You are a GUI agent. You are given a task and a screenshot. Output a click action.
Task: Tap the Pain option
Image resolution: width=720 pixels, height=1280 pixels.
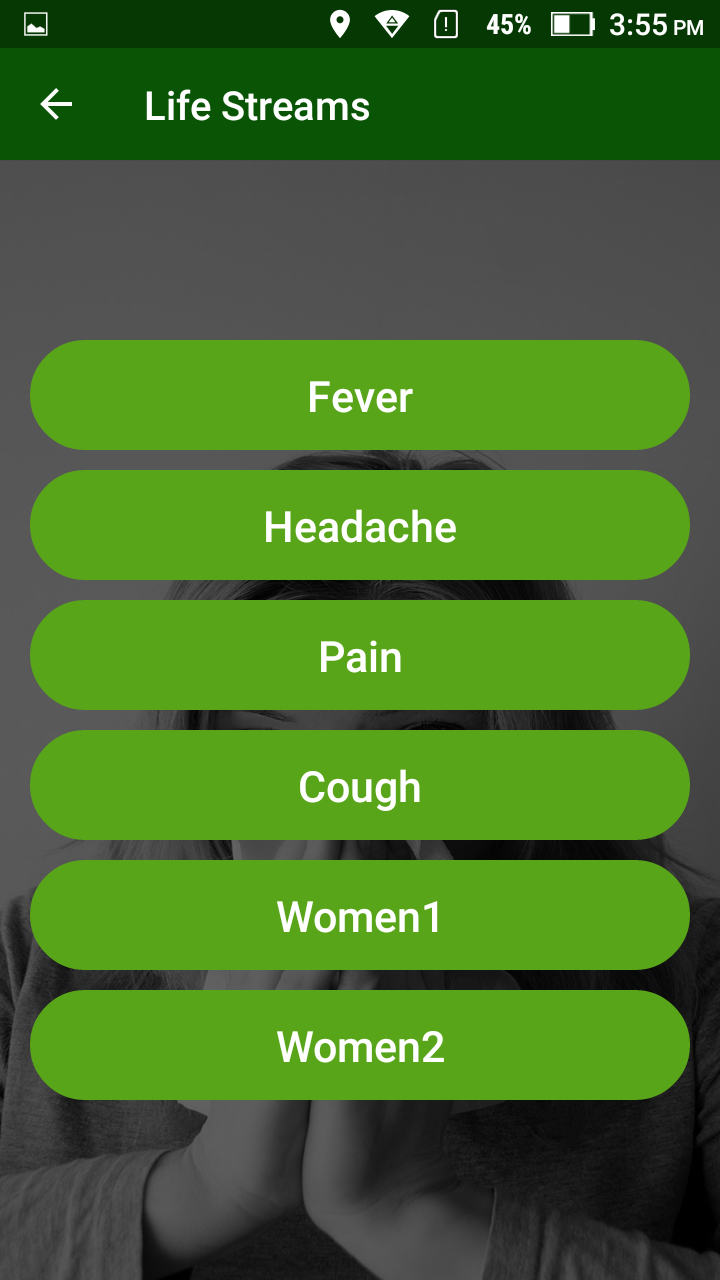(360, 655)
